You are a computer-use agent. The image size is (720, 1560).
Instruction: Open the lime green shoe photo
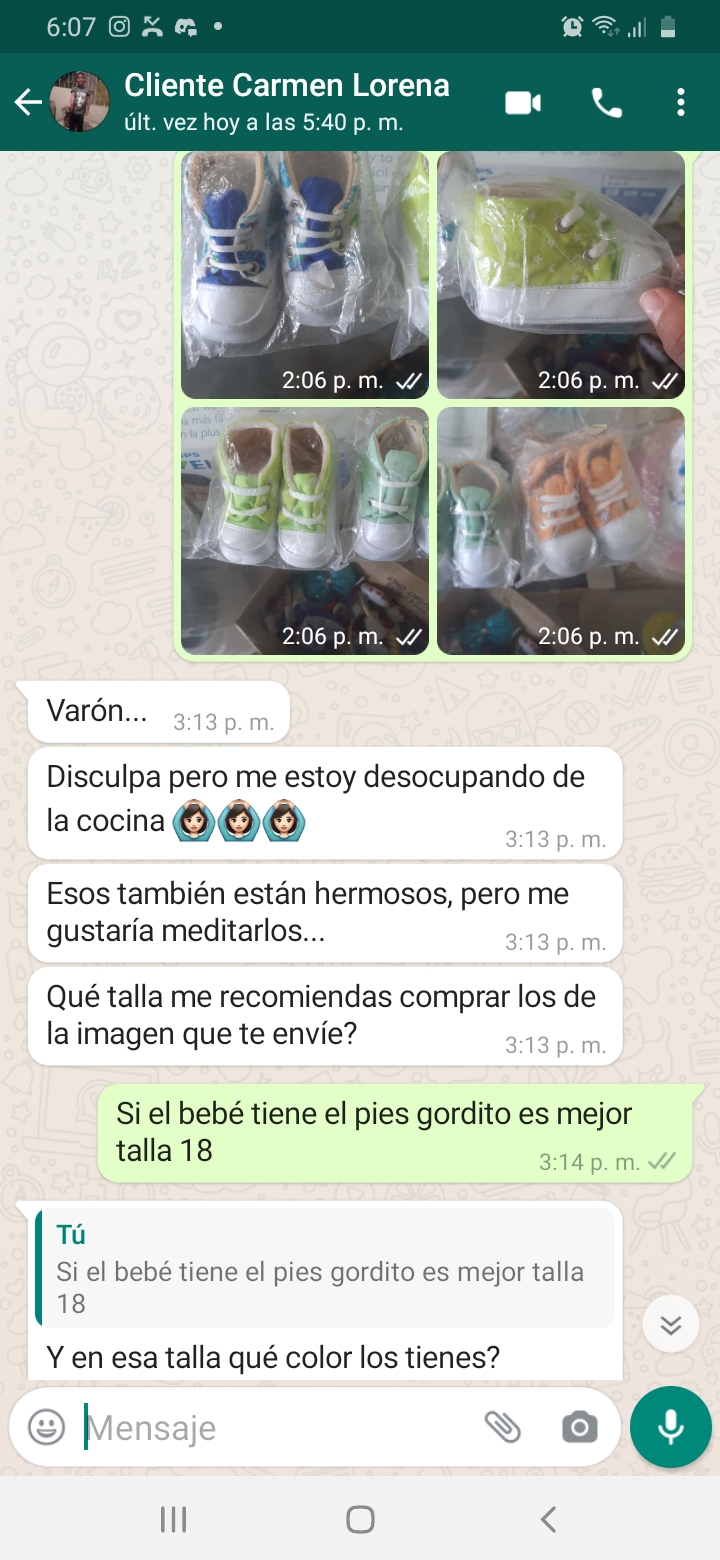click(x=561, y=274)
